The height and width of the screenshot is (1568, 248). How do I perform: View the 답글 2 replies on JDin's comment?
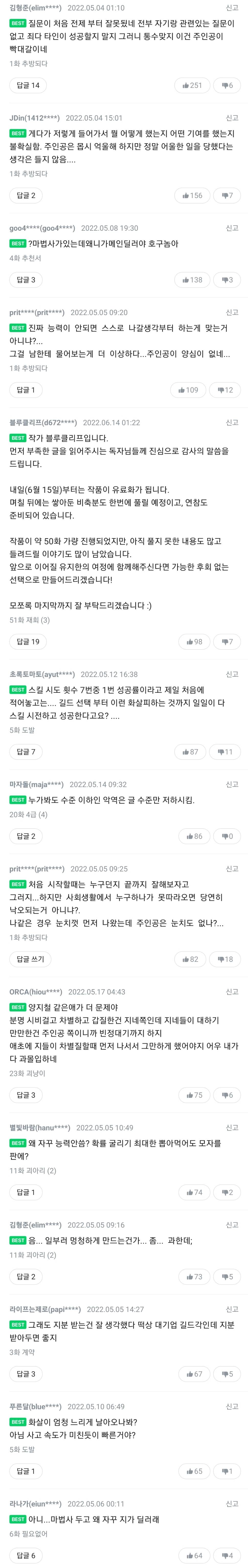[26, 195]
